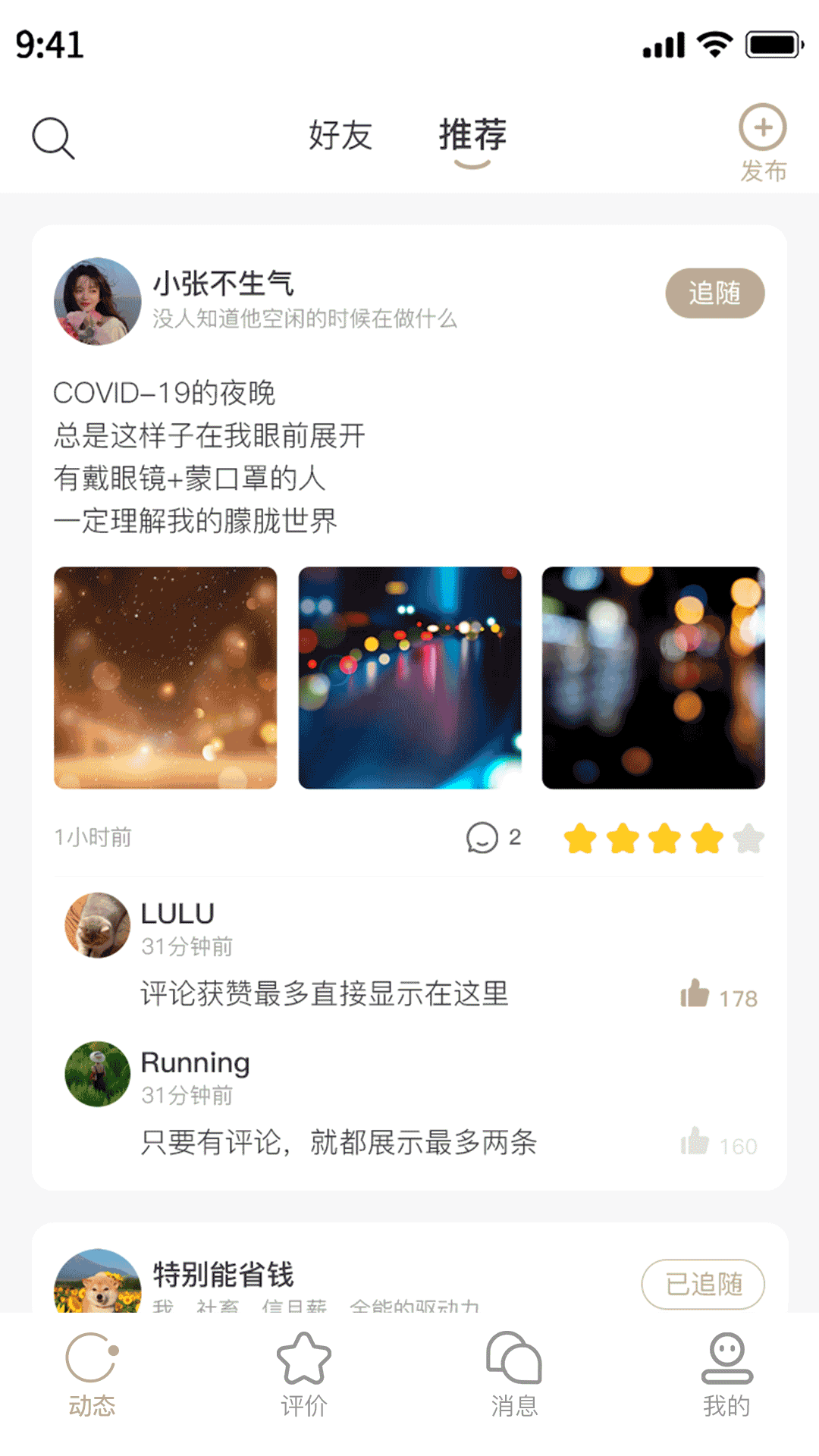The width and height of the screenshot is (819, 1456).
Task: Tap 发布 to create a post
Action: (763, 143)
